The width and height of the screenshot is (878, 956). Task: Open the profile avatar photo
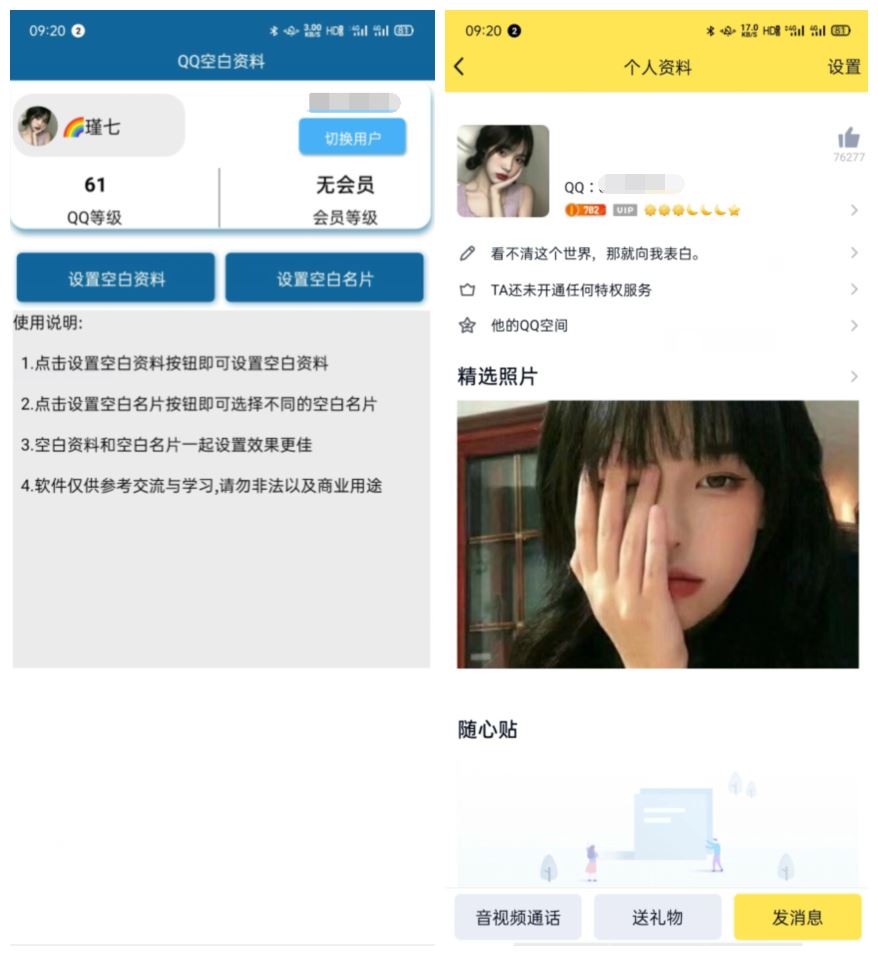(503, 171)
